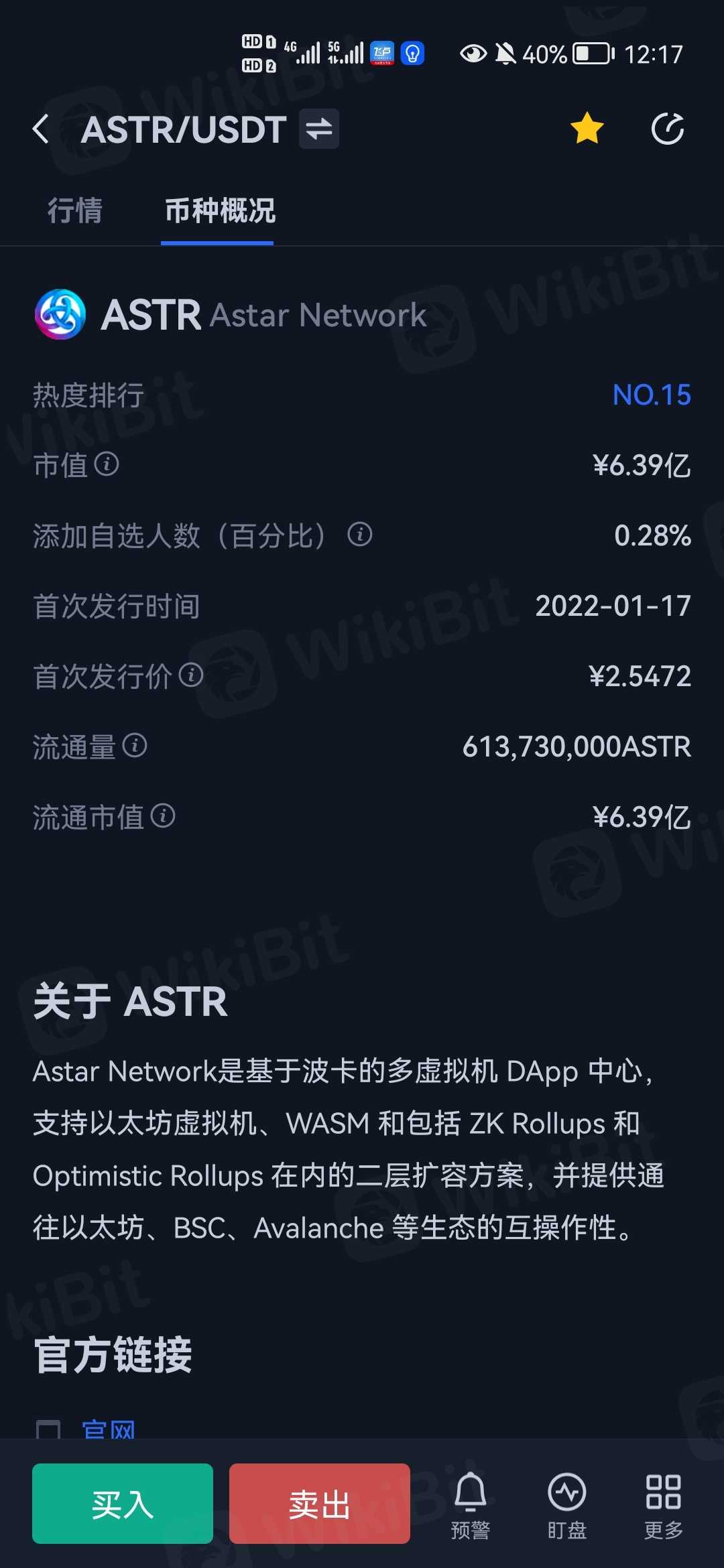Switch trading pair beside ASTR/USDT
The height and width of the screenshot is (1568, 724).
coord(319,129)
